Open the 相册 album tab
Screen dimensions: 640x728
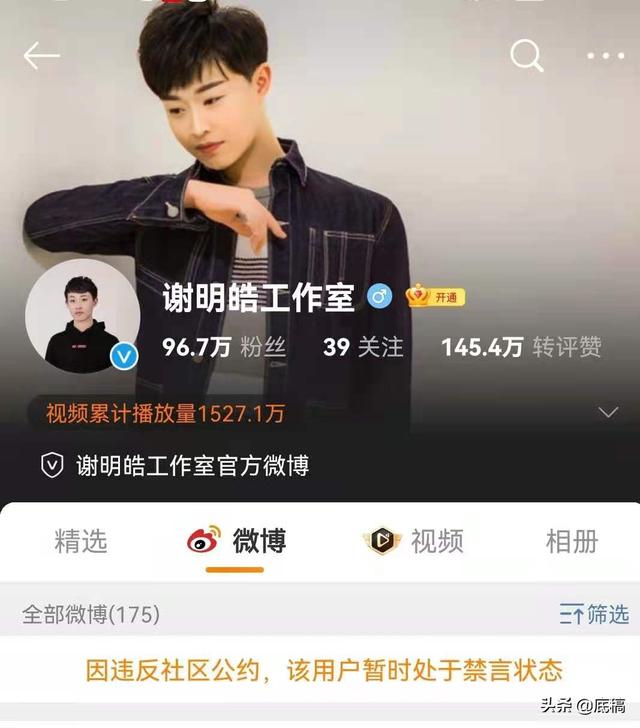point(571,541)
